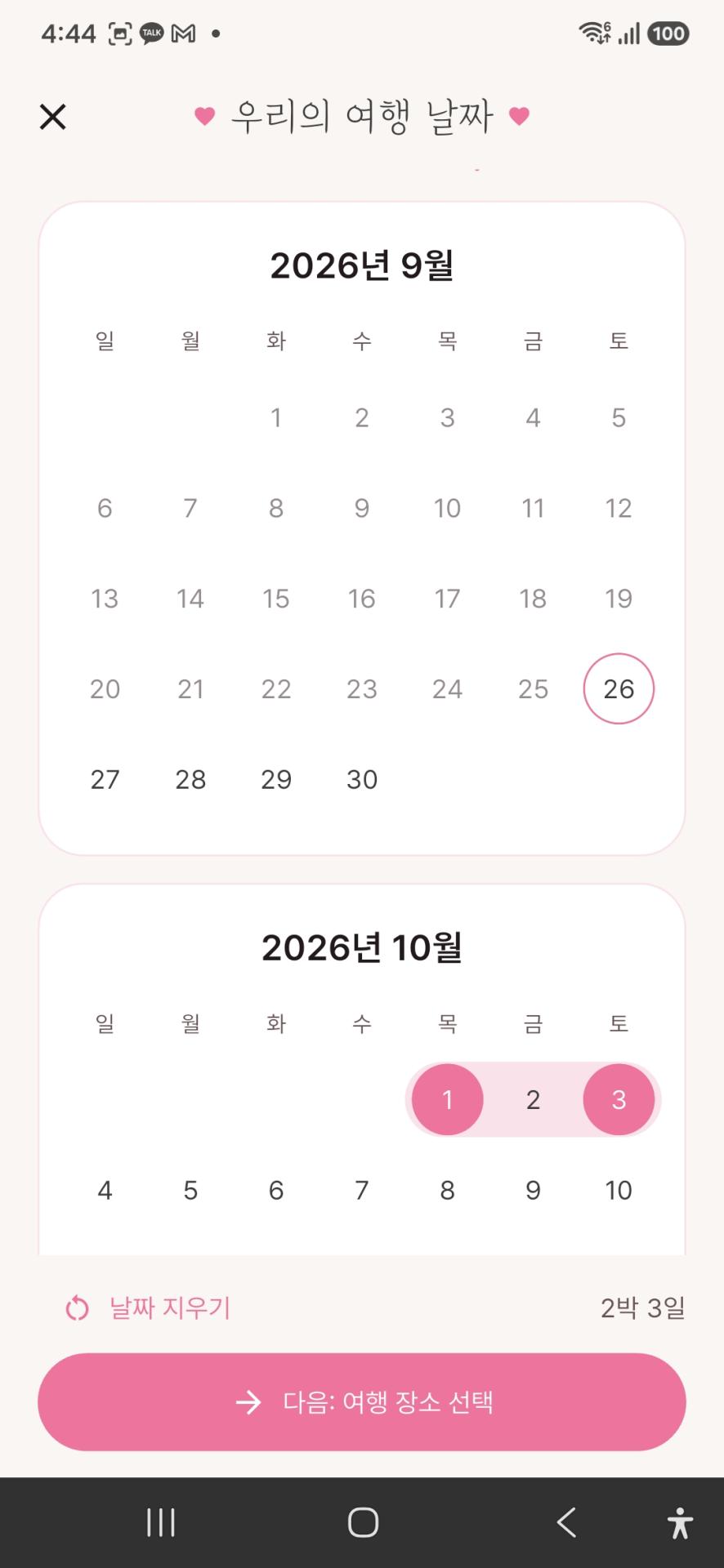Choose October 4 on the calendar
The width and height of the screenshot is (724, 1568).
pyautogui.click(x=105, y=1190)
